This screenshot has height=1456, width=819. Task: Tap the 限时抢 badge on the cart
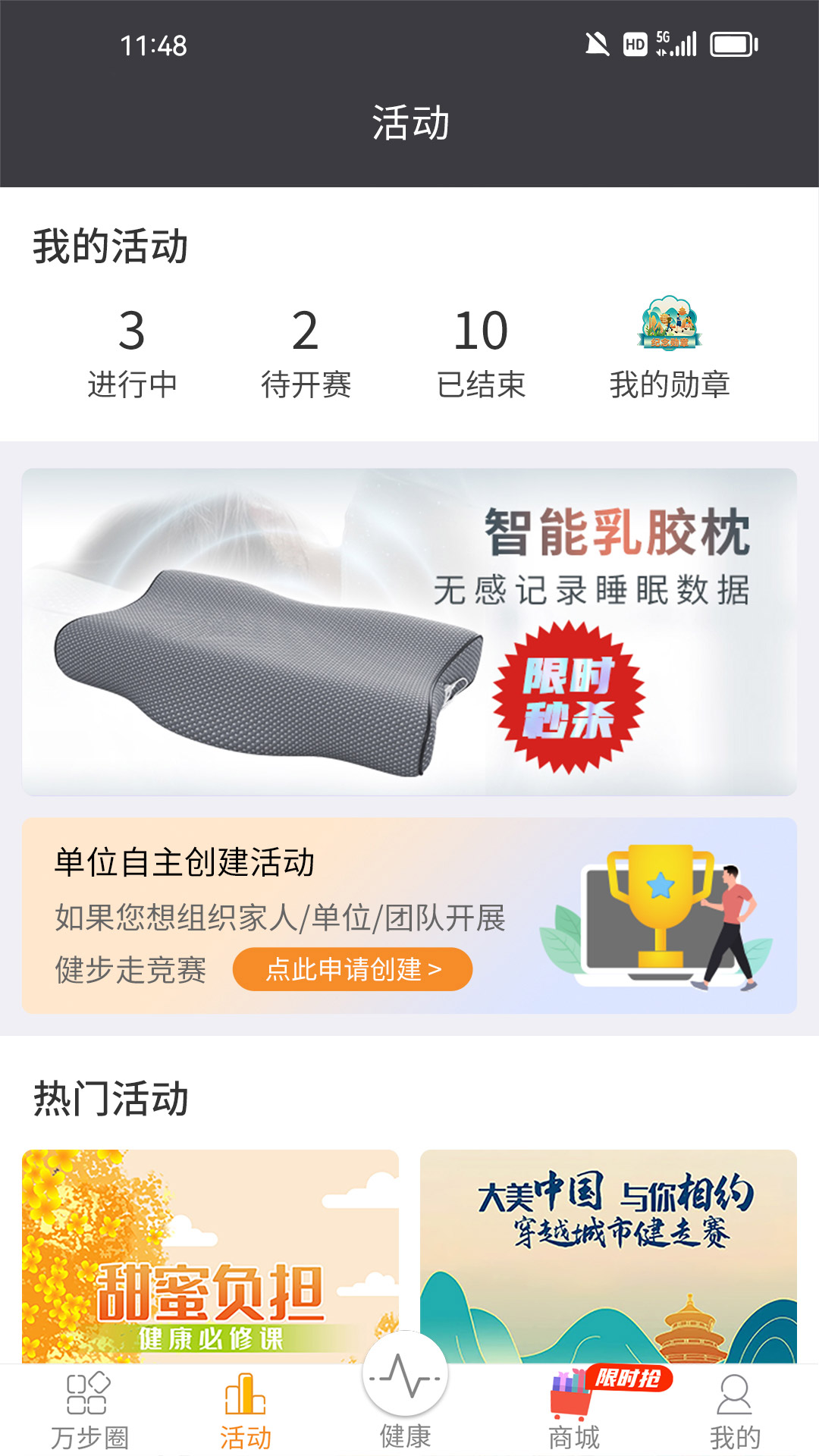(631, 1377)
